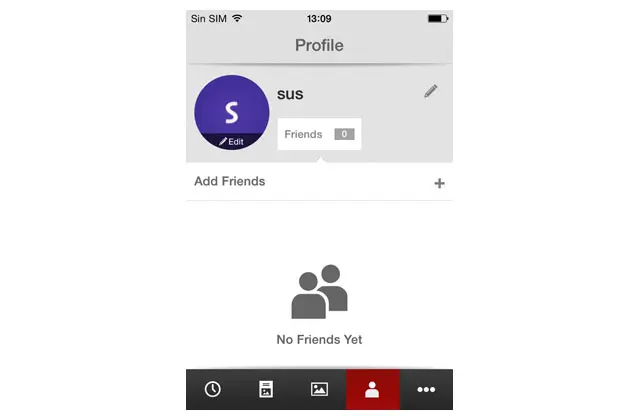
Task: Open the more options tab
Action: point(426,390)
